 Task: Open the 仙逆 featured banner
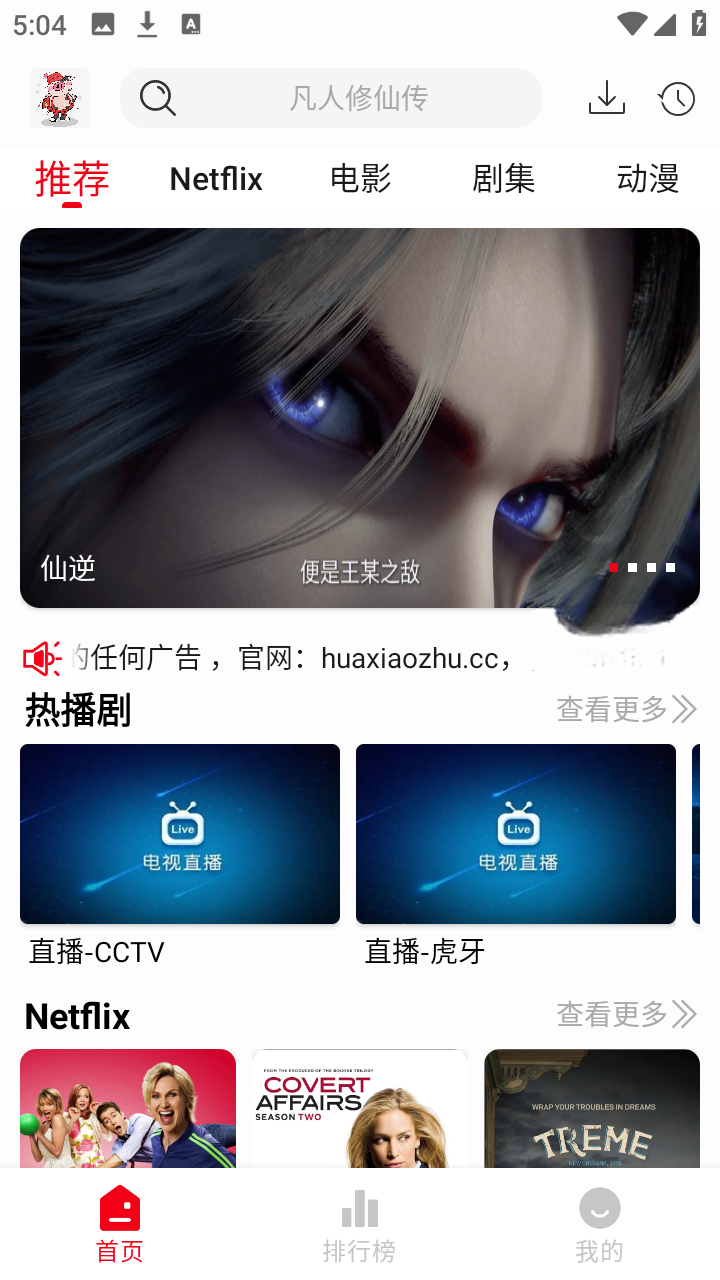point(360,418)
